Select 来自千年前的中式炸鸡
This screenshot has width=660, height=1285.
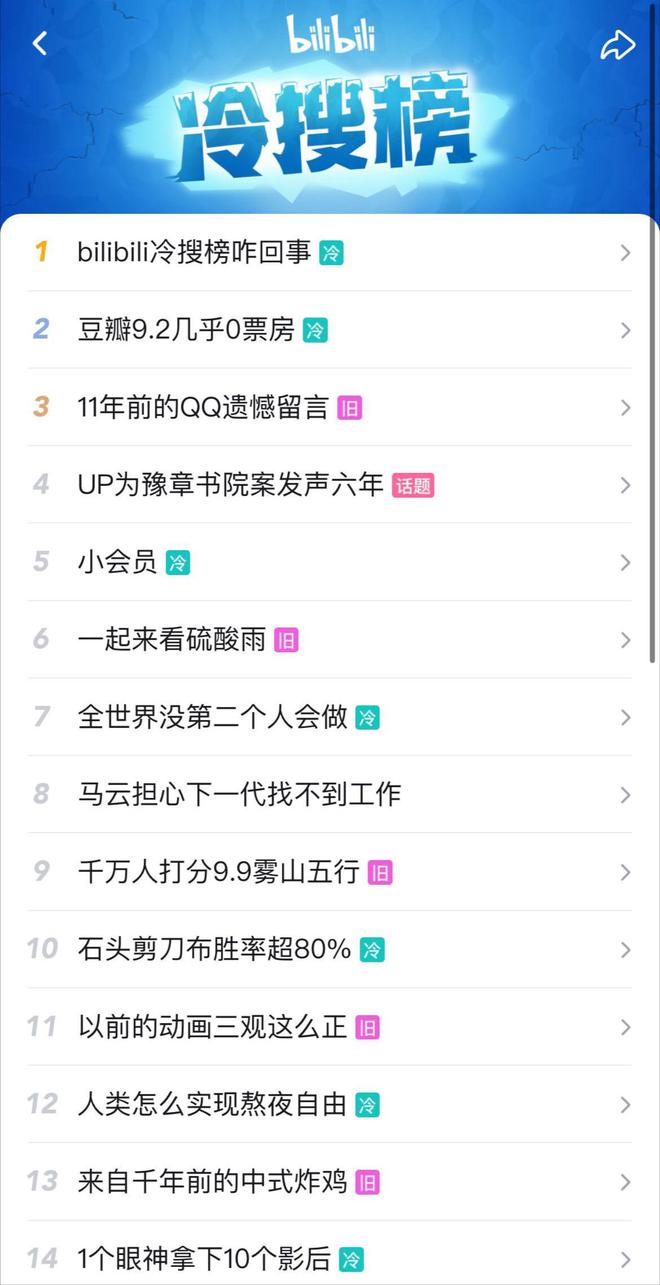click(330, 1182)
